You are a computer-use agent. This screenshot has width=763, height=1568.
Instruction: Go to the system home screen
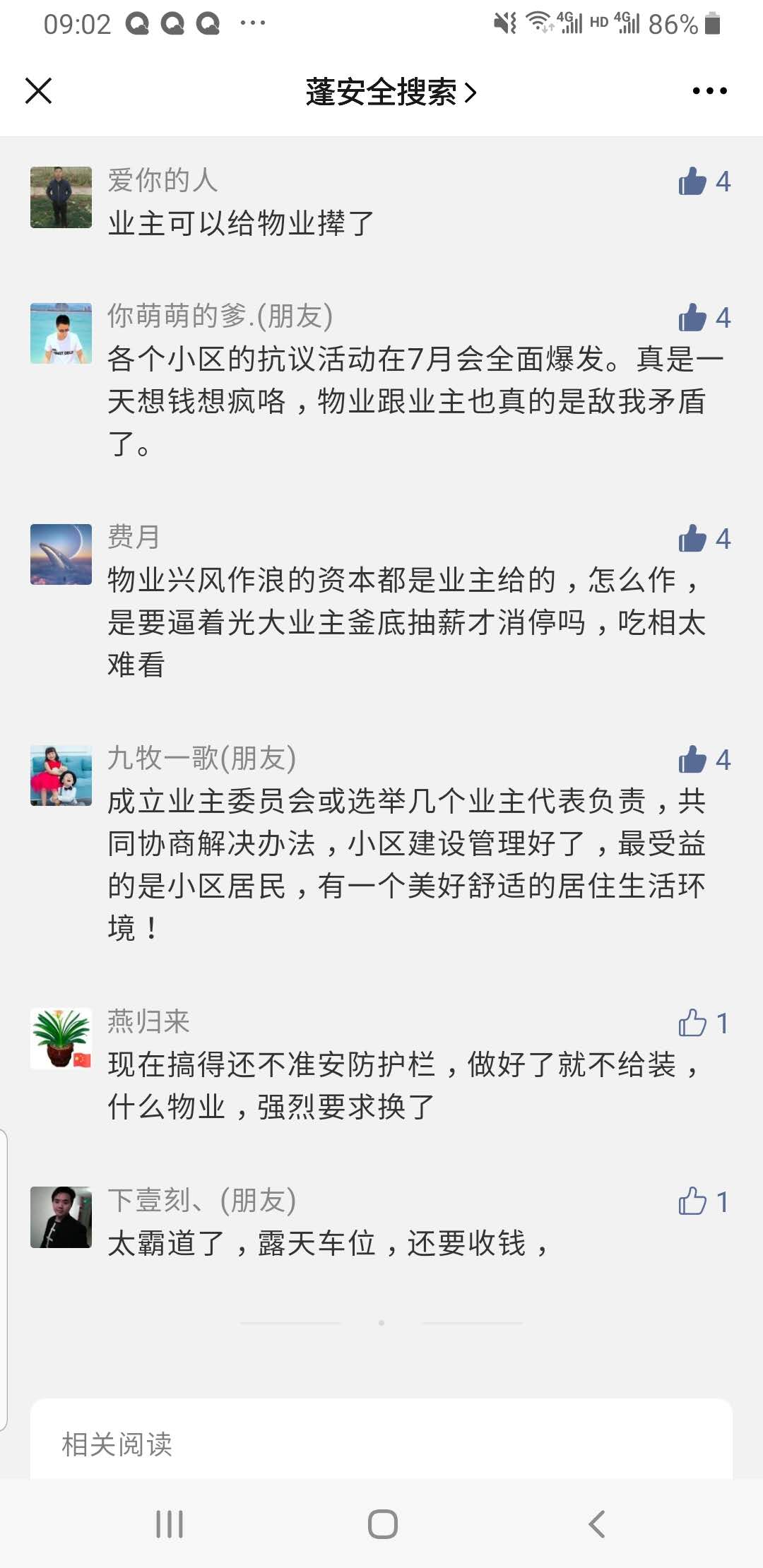382,1524
